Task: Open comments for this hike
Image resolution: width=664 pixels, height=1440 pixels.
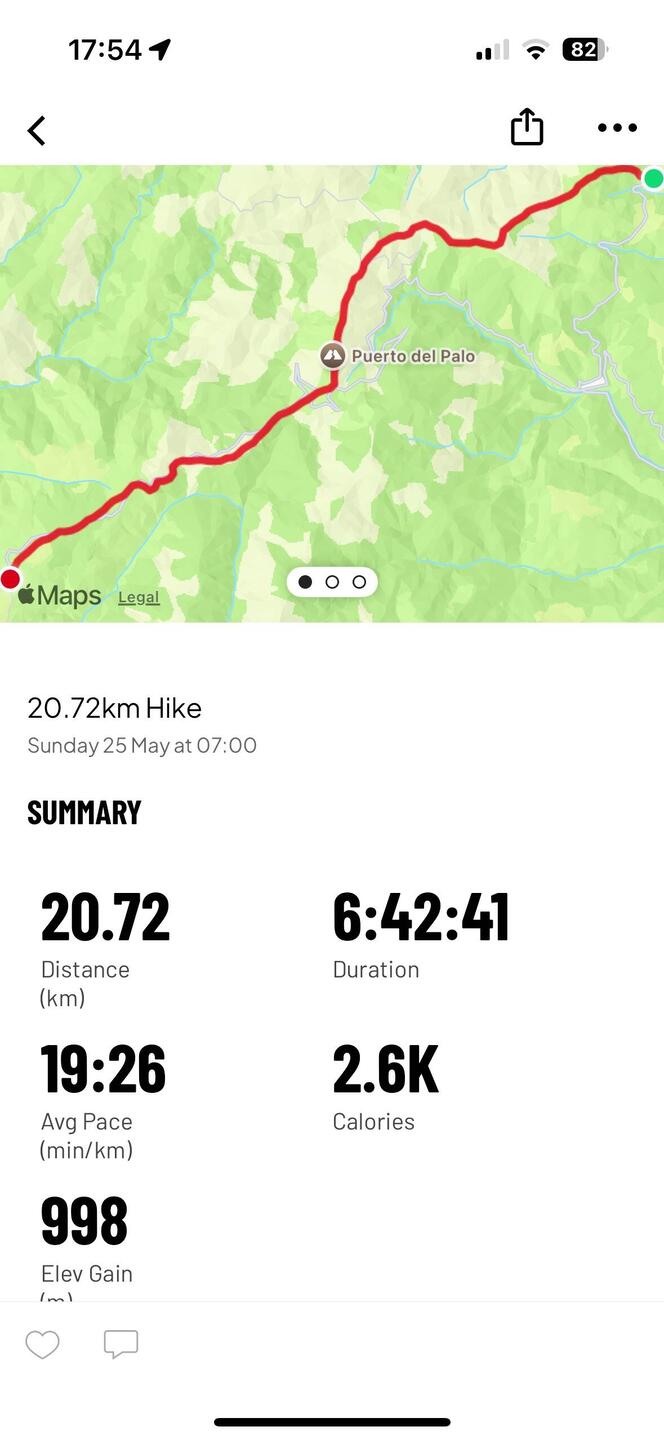Action: pos(121,1345)
